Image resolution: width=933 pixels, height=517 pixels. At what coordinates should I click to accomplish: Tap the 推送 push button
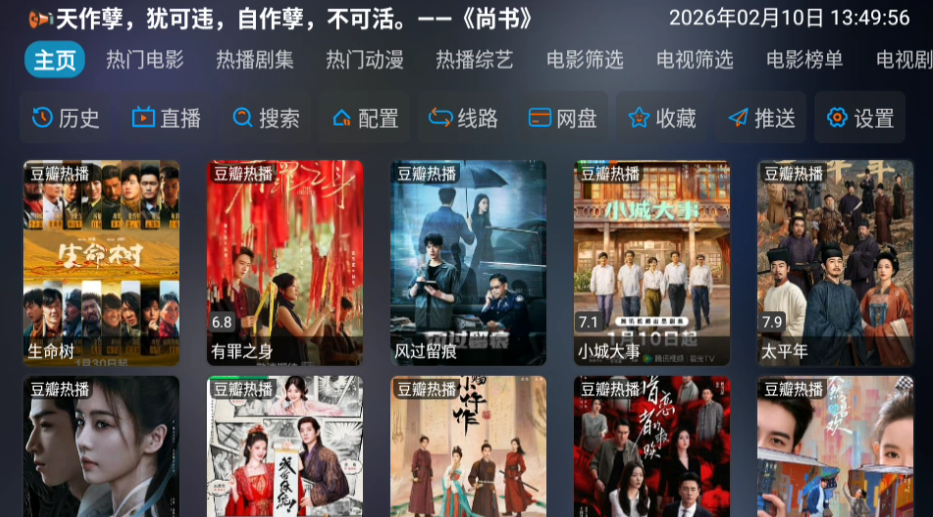click(x=761, y=118)
